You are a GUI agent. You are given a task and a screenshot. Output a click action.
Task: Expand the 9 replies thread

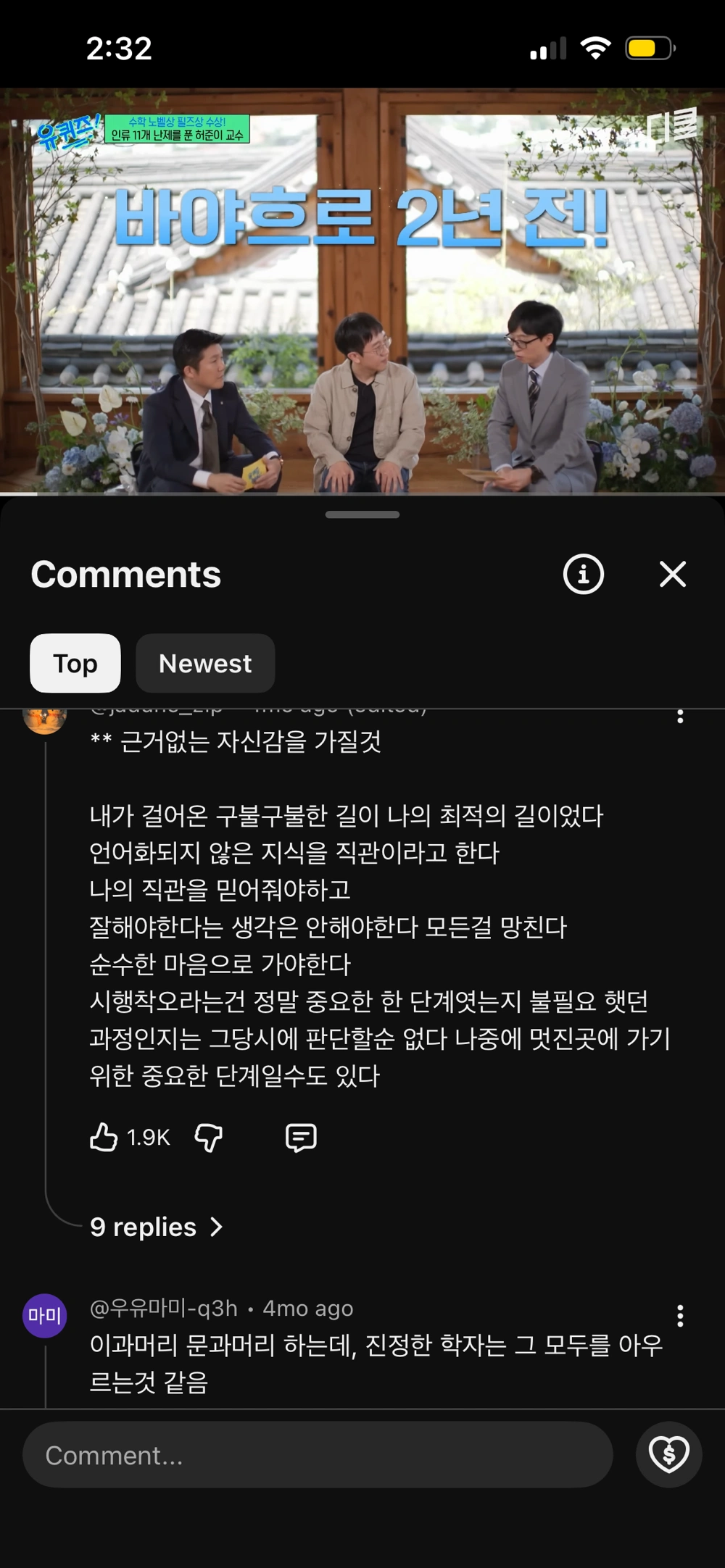[x=156, y=1227]
